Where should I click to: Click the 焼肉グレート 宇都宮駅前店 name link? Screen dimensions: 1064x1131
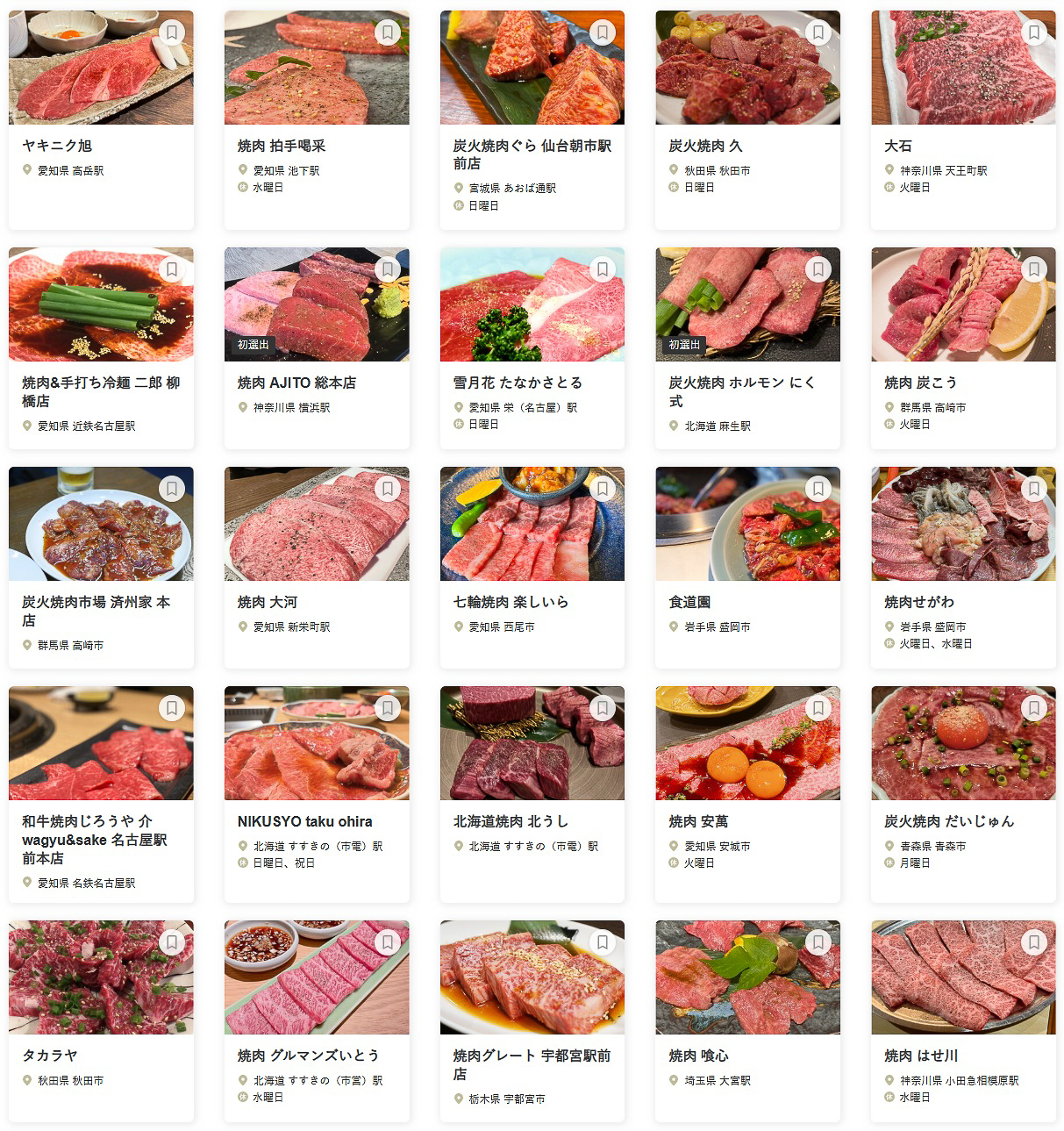point(532,1064)
